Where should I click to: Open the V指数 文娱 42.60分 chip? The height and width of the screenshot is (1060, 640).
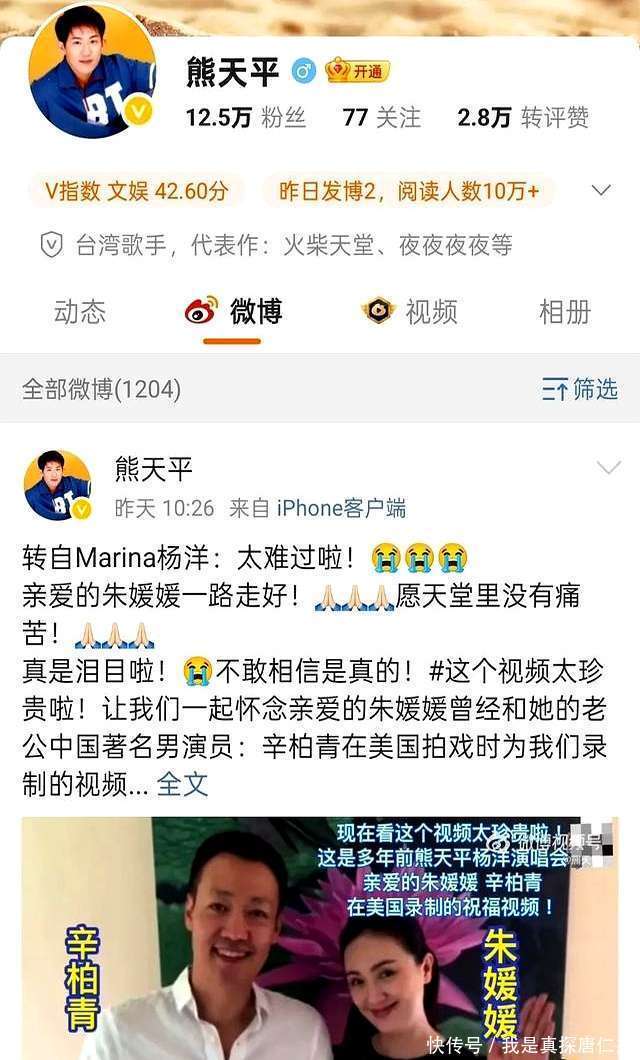136,191
